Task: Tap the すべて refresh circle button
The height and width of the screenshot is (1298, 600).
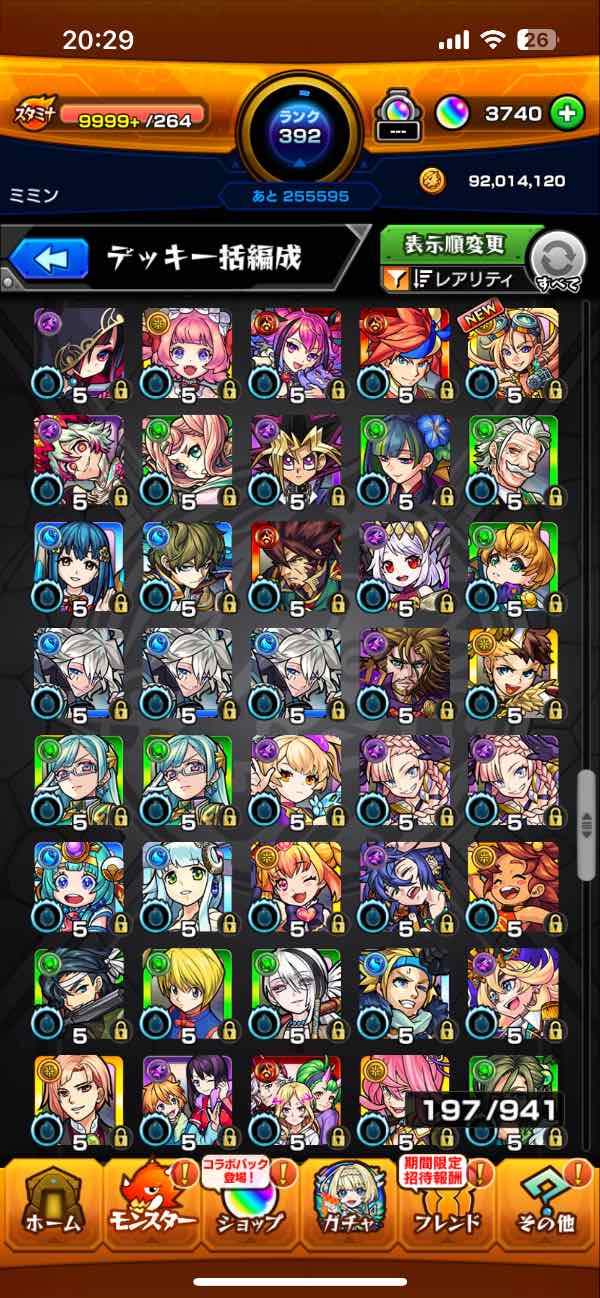Action: tap(557, 260)
